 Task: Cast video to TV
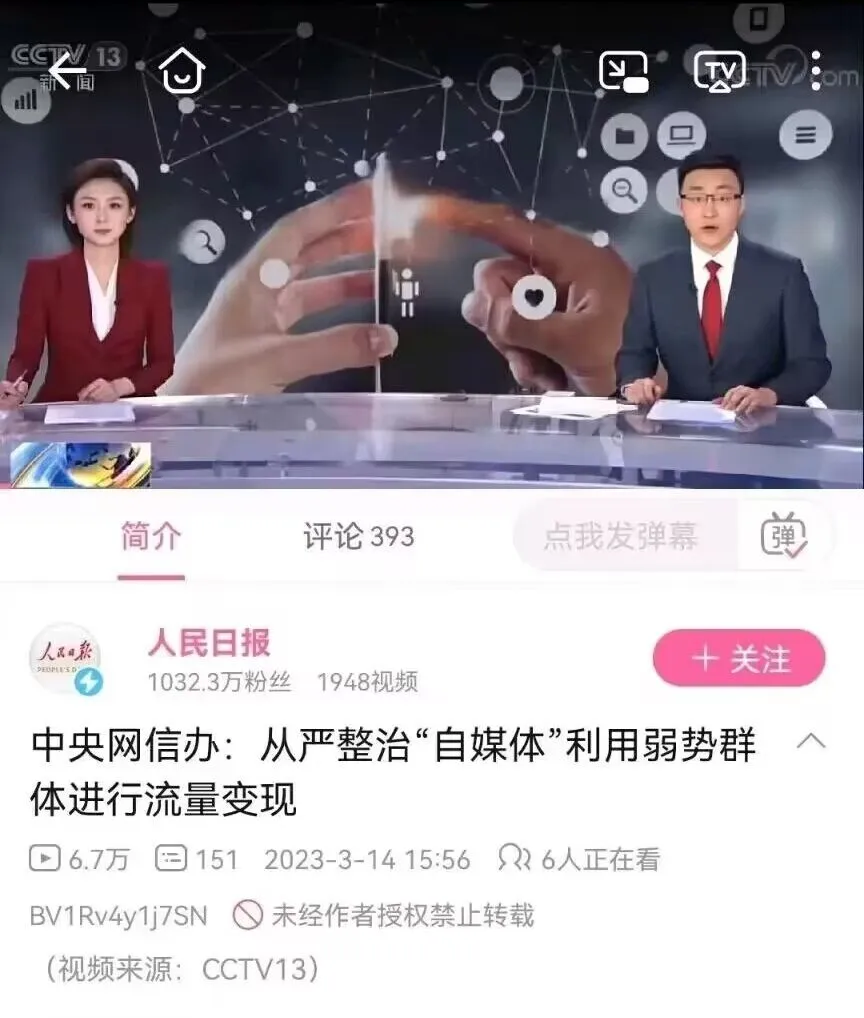click(x=719, y=71)
